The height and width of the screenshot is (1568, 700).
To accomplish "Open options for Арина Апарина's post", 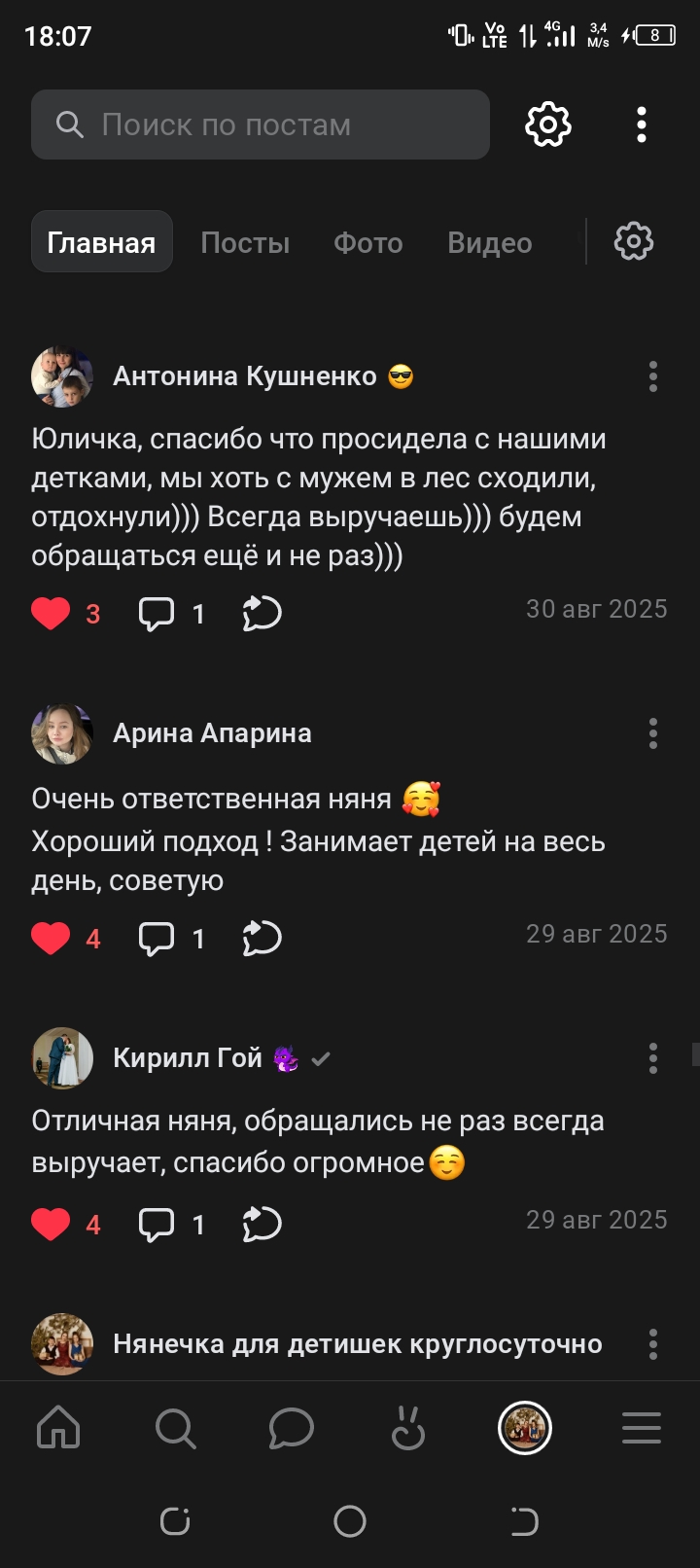I will [653, 733].
